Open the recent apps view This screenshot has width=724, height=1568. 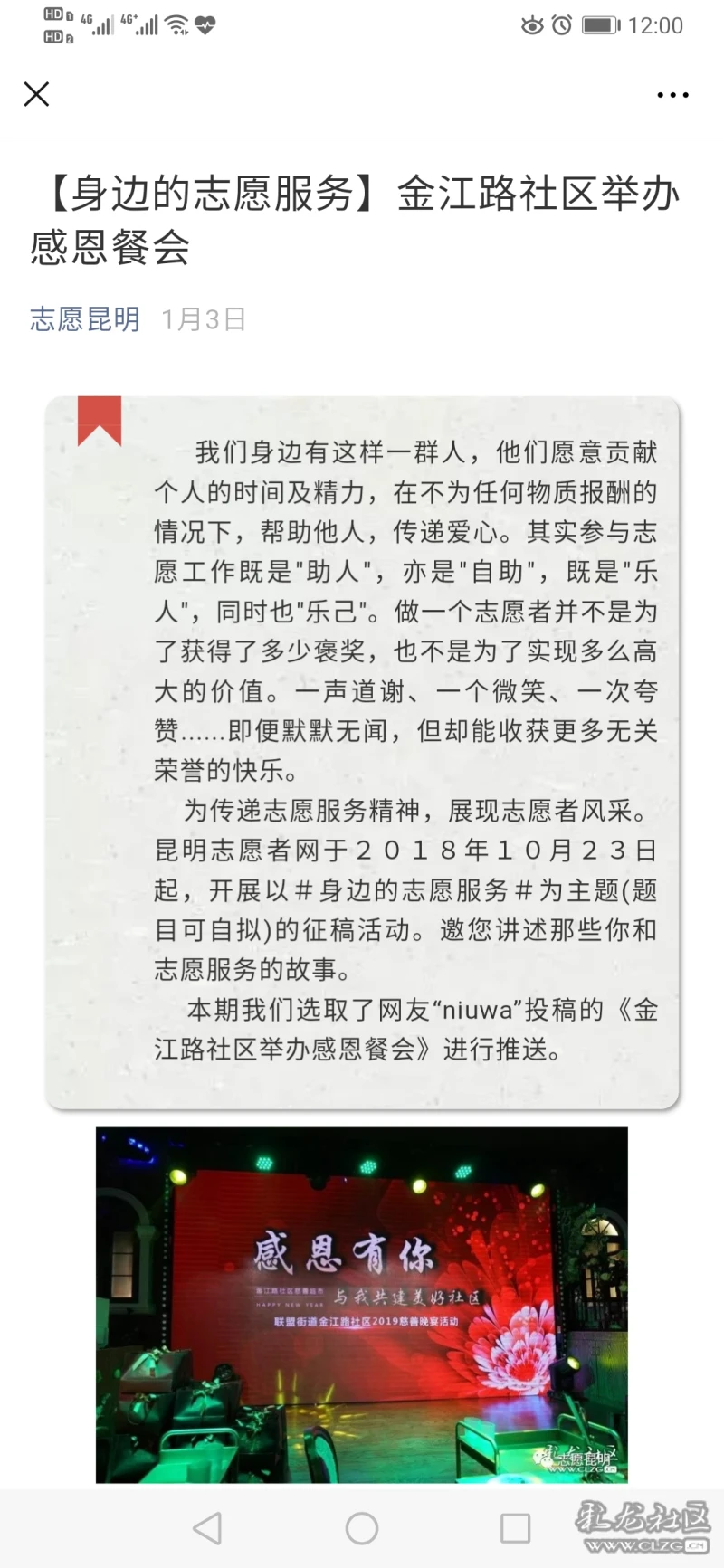pyautogui.click(x=515, y=1528)
